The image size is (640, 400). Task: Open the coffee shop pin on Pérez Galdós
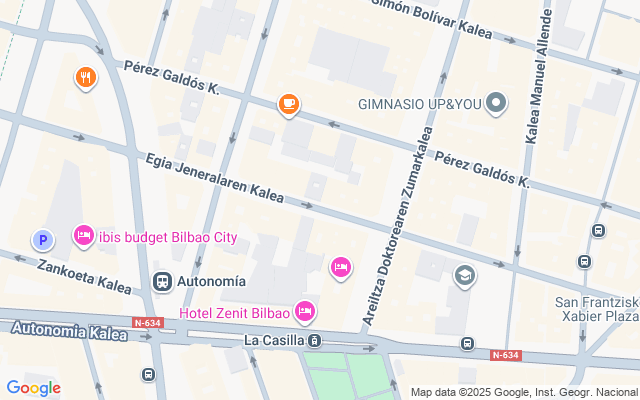(x=289, y=103)
